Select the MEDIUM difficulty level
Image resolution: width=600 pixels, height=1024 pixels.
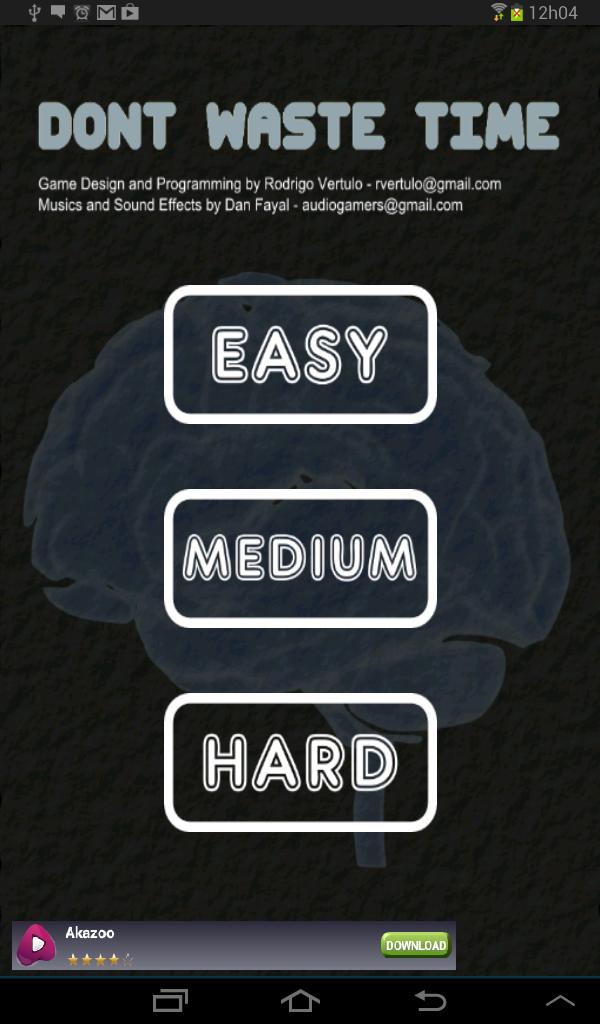tap(300, 558)
